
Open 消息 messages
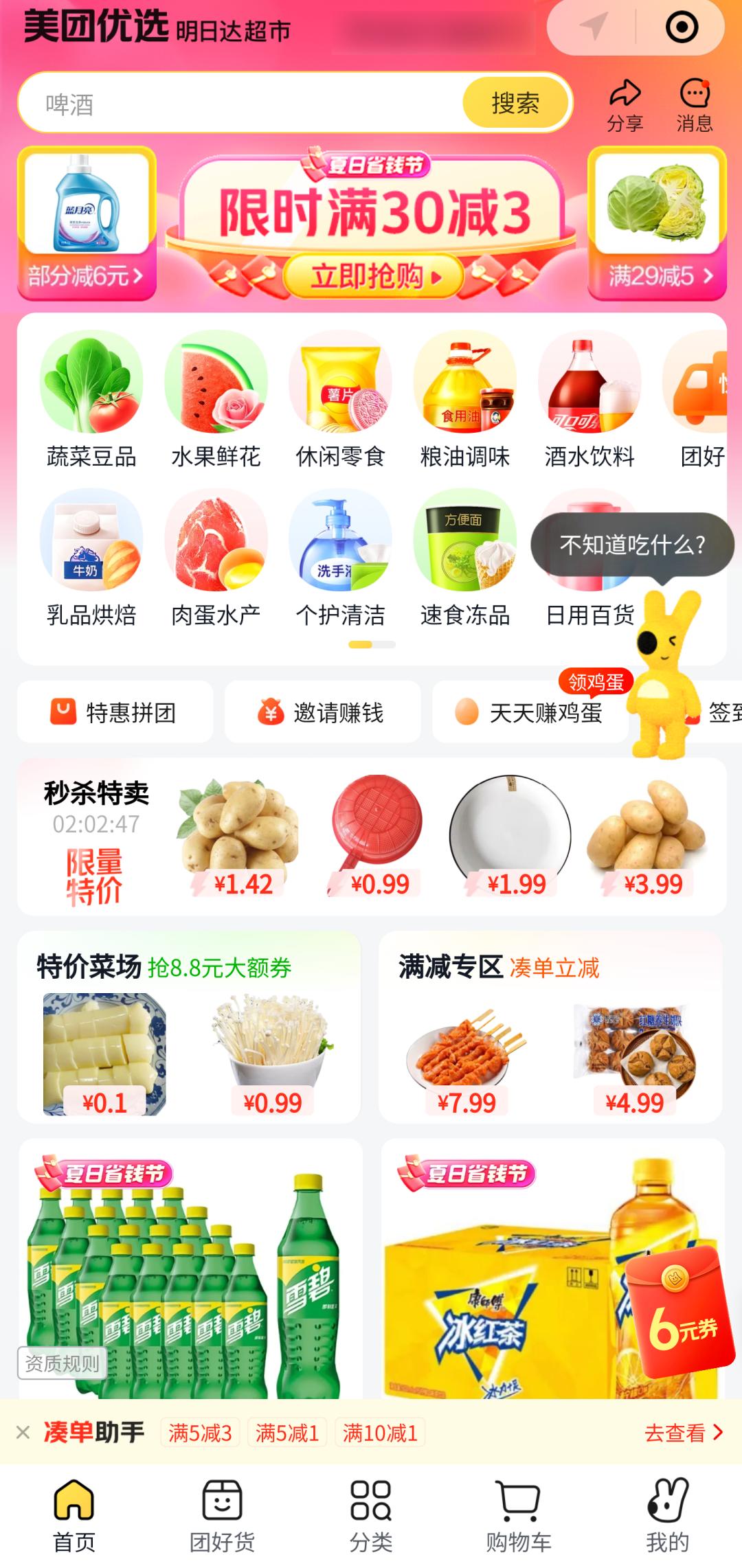pos(694,105)
